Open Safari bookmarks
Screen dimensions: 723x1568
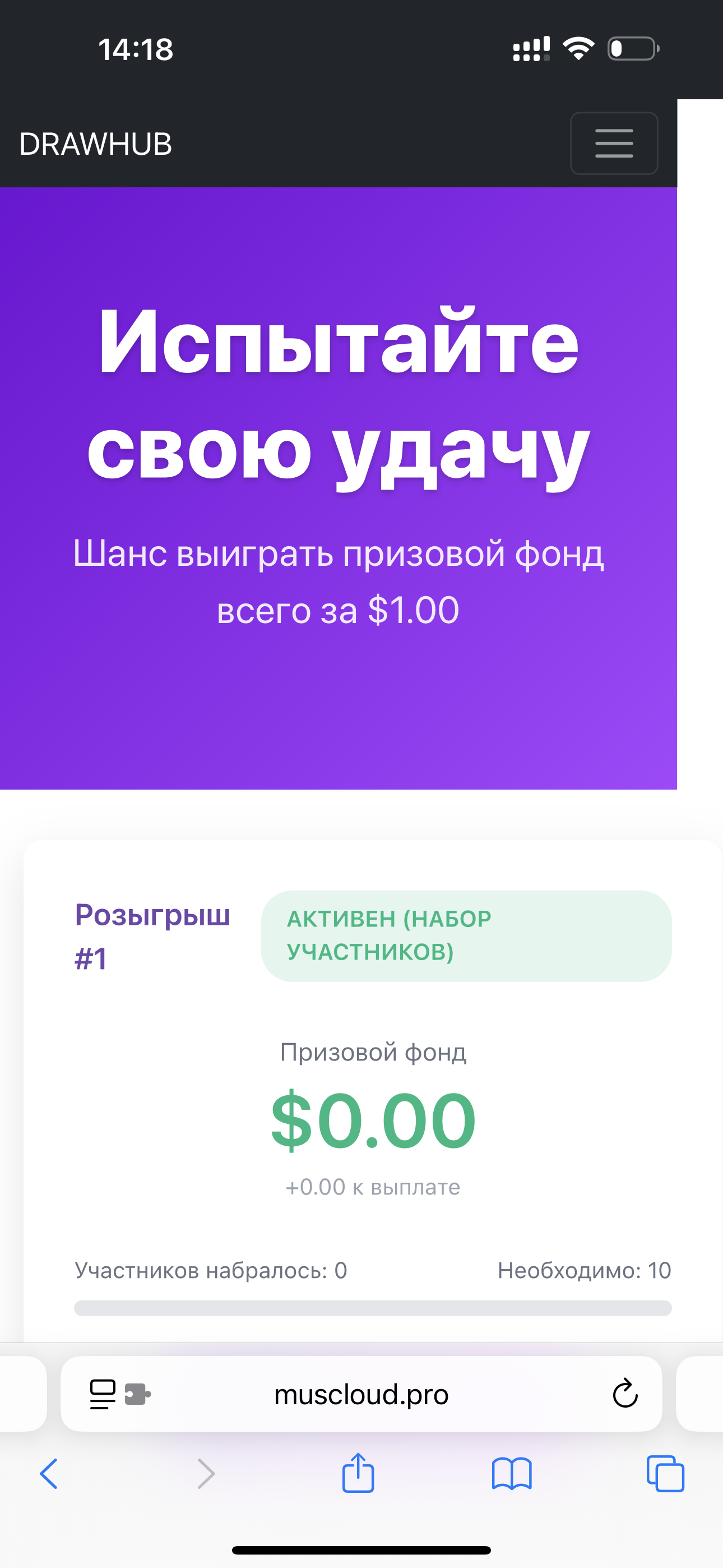(512, 1474)
